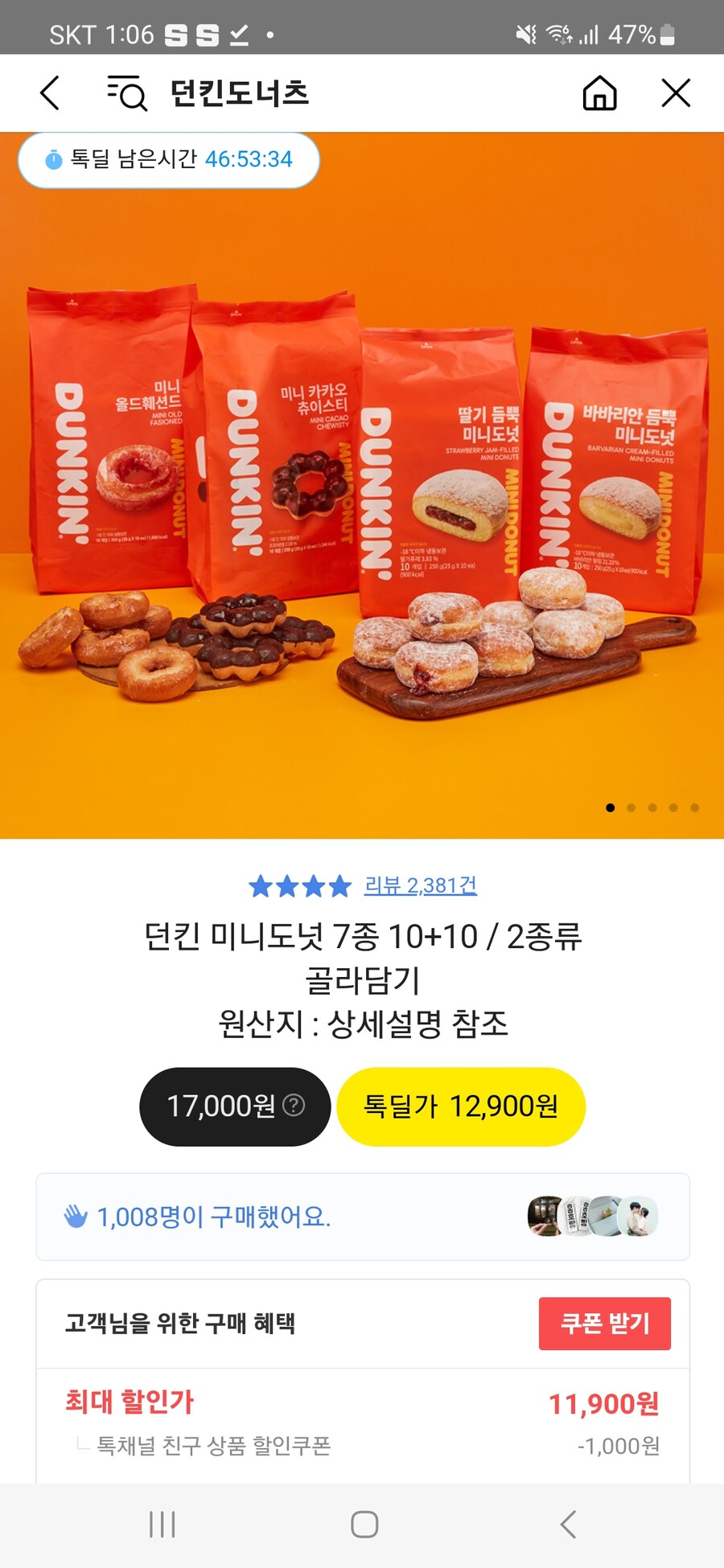
Task: Tap the timer icon next to 톡딜 남은시간
Action: [54, 159]
